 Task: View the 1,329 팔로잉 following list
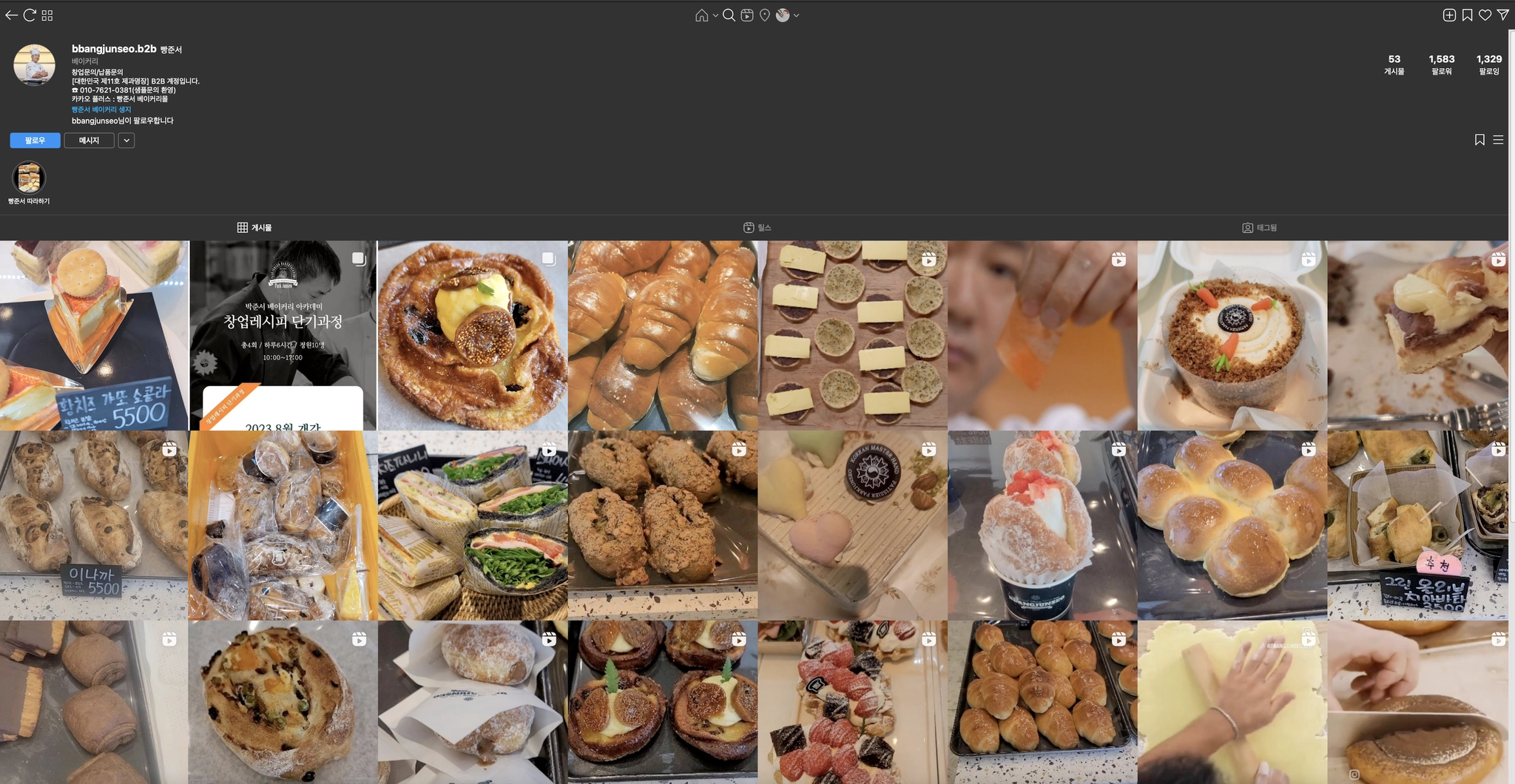click(1488, 64)
